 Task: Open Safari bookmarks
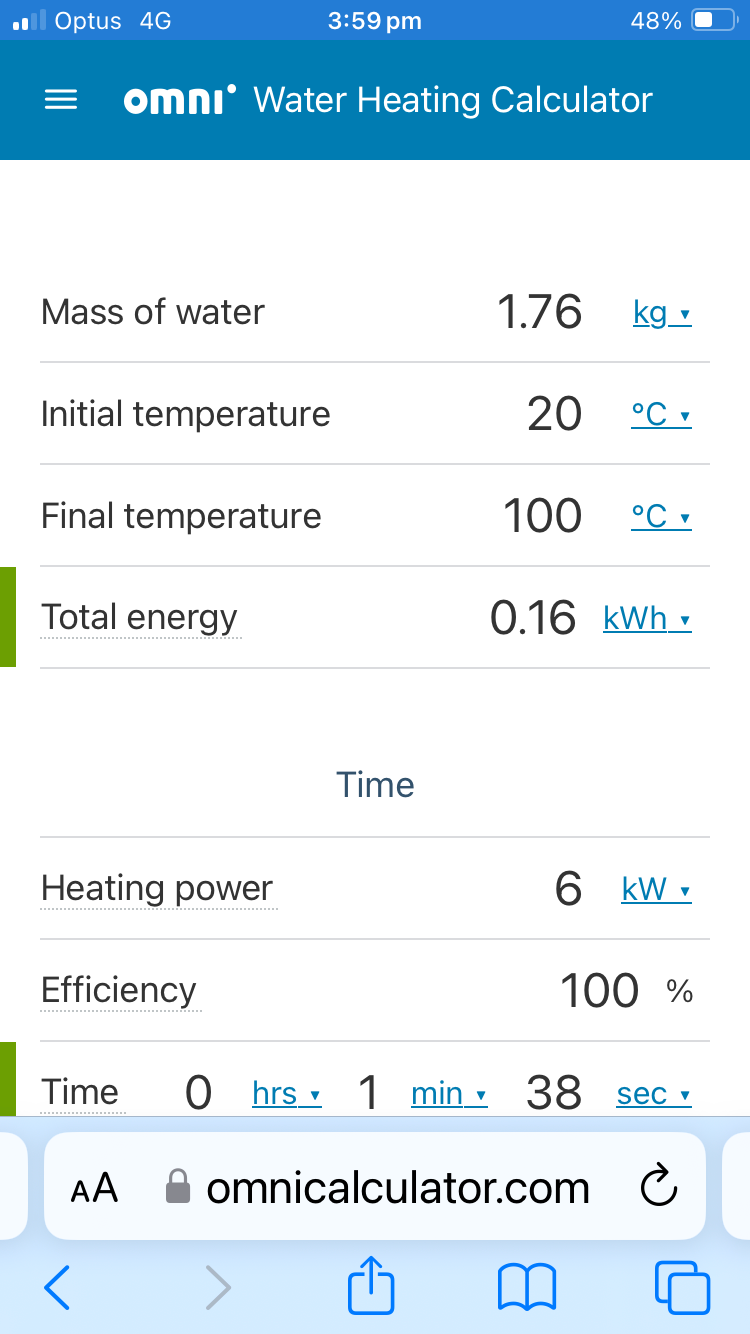tap(527, 1287)
